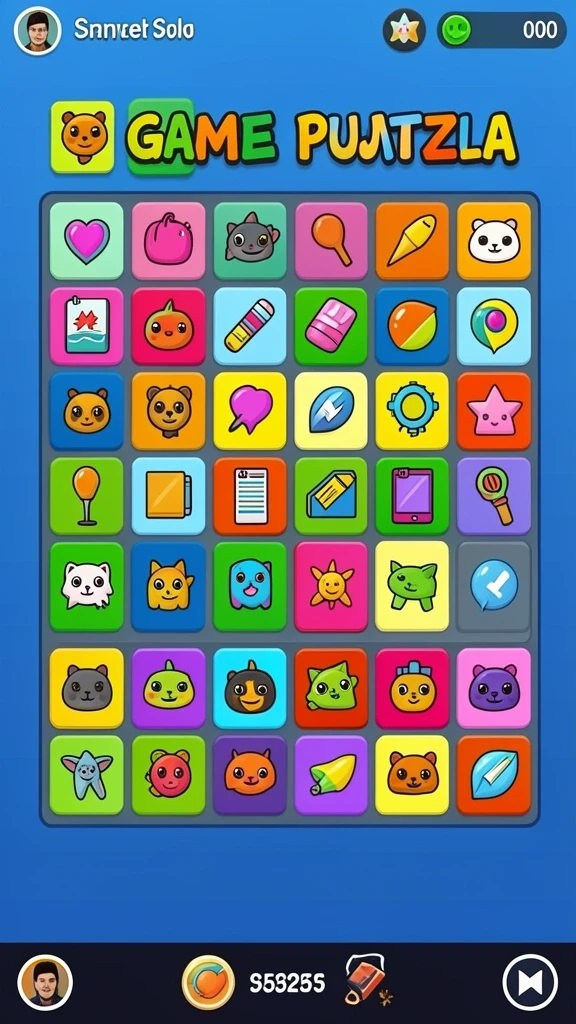Pick the blue check bubble on gray tile

tap(494, 586)
